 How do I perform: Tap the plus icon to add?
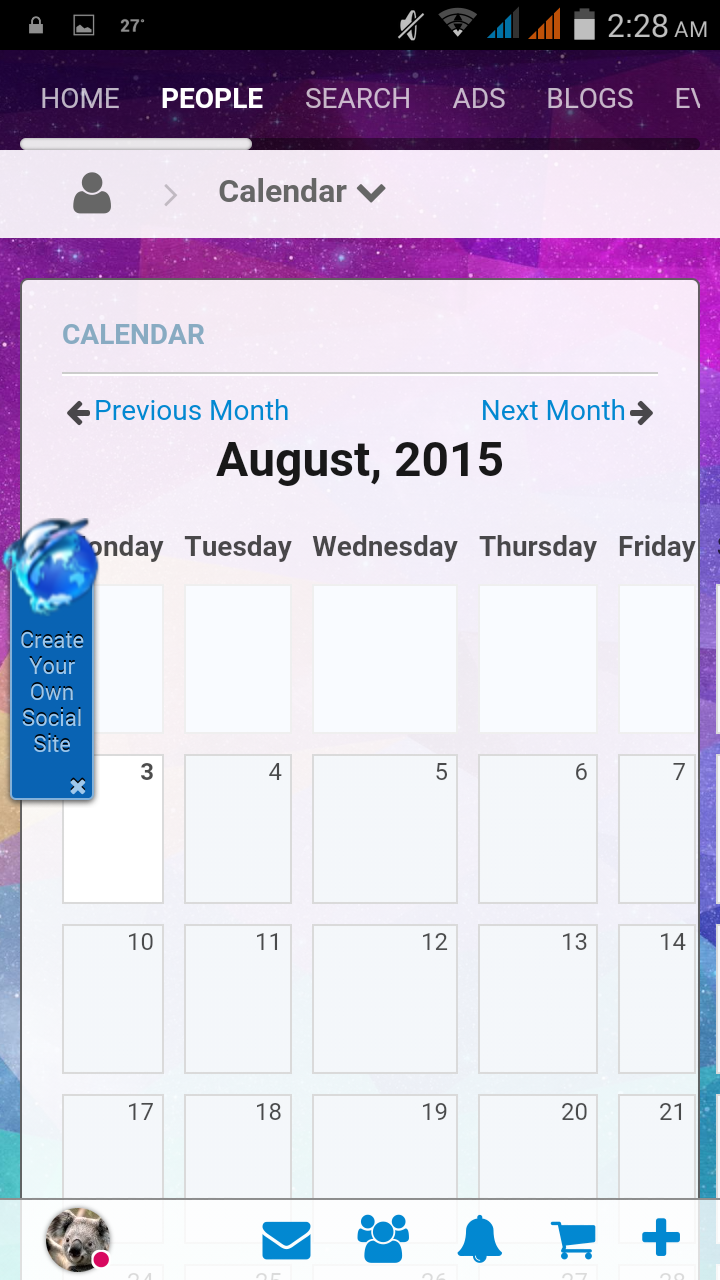tap(661, 1238)
